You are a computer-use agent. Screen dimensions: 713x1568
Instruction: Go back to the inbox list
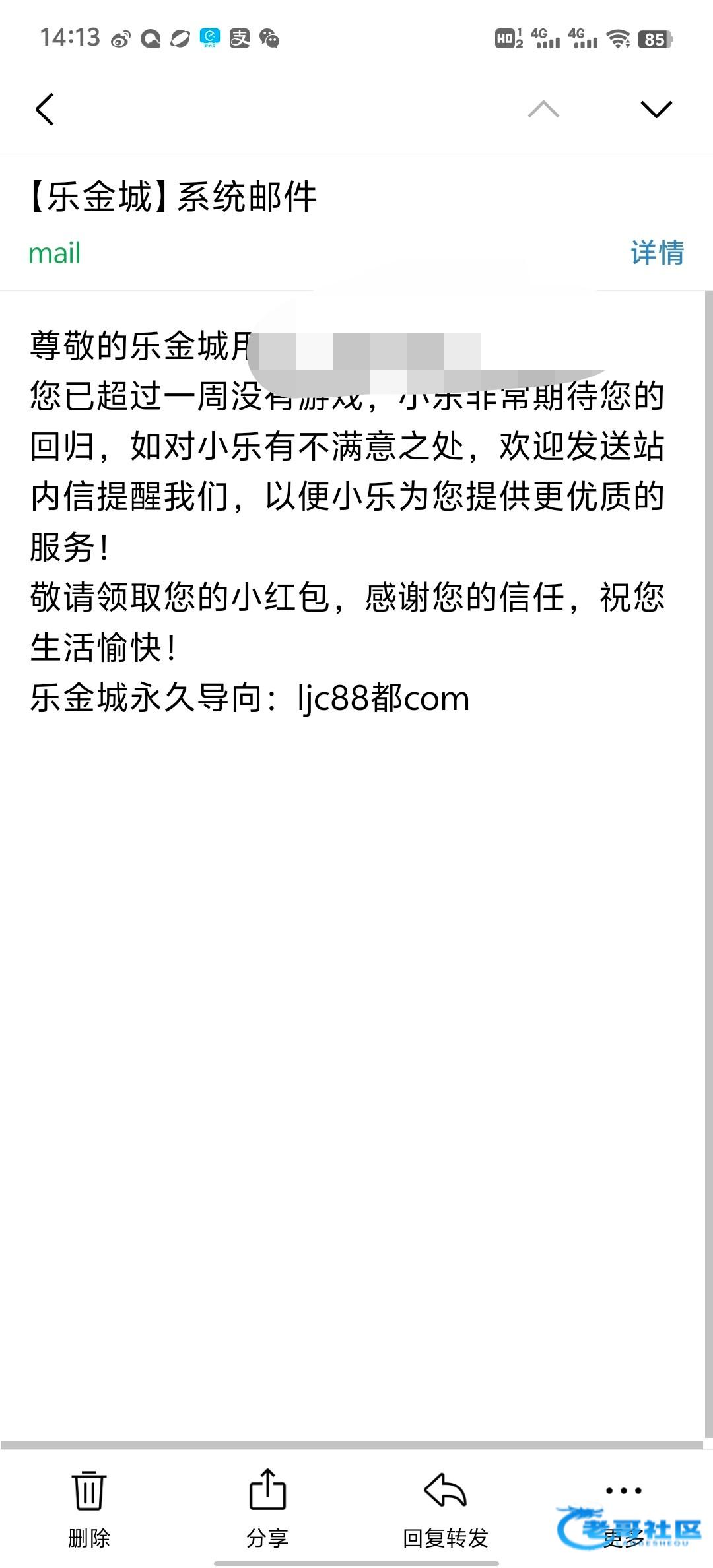(44, 109)
